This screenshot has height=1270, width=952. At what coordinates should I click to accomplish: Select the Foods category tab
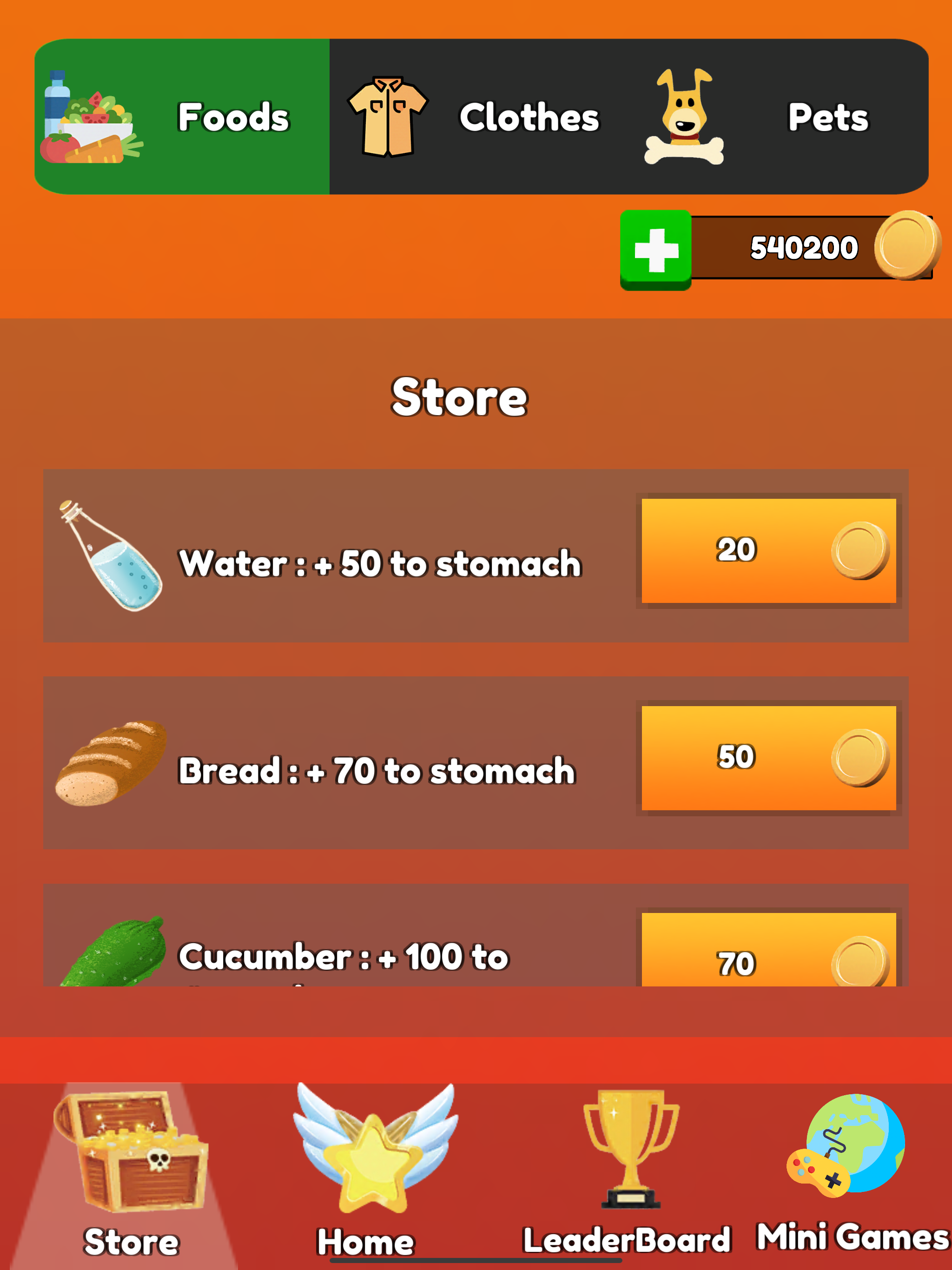(181, 117)
